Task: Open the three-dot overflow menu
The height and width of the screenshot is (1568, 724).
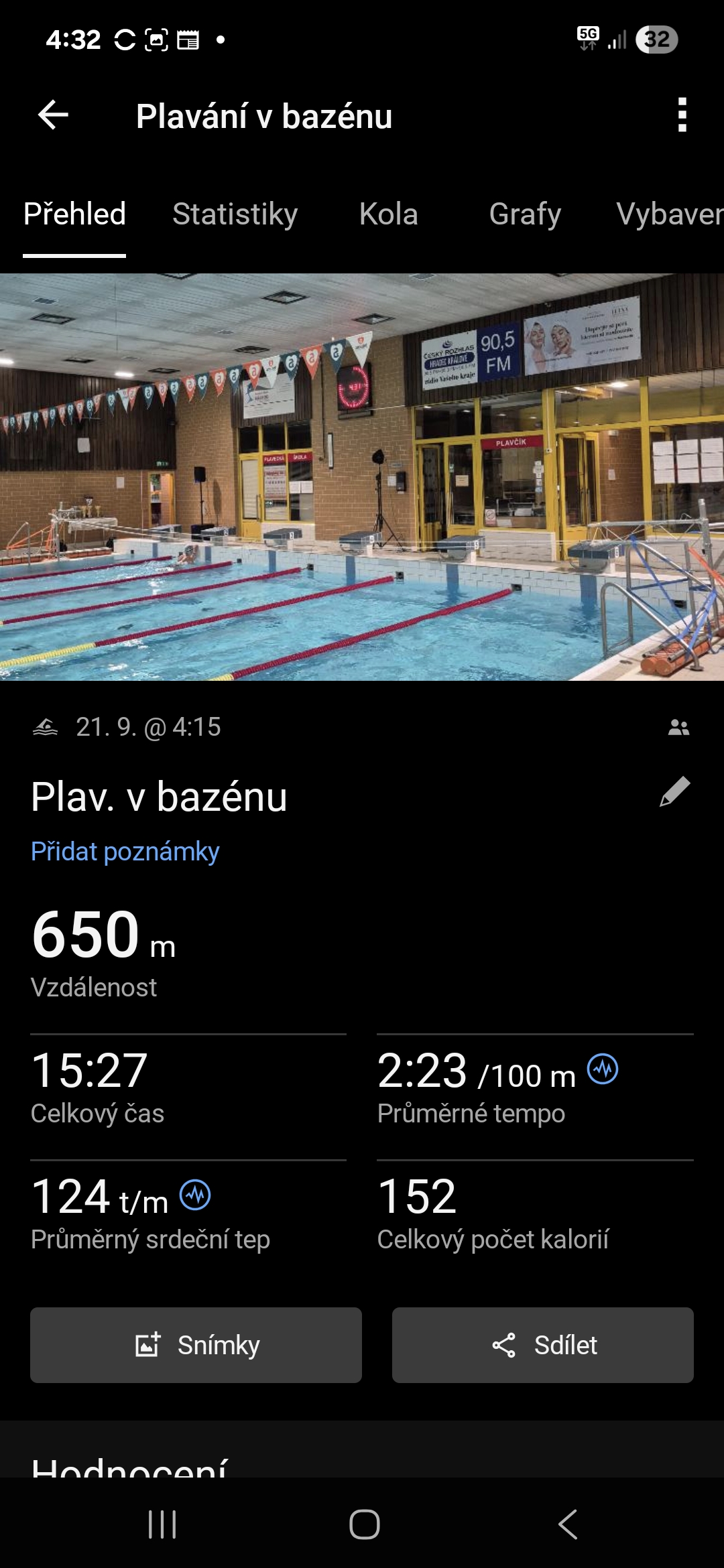Action: (682, 115)
